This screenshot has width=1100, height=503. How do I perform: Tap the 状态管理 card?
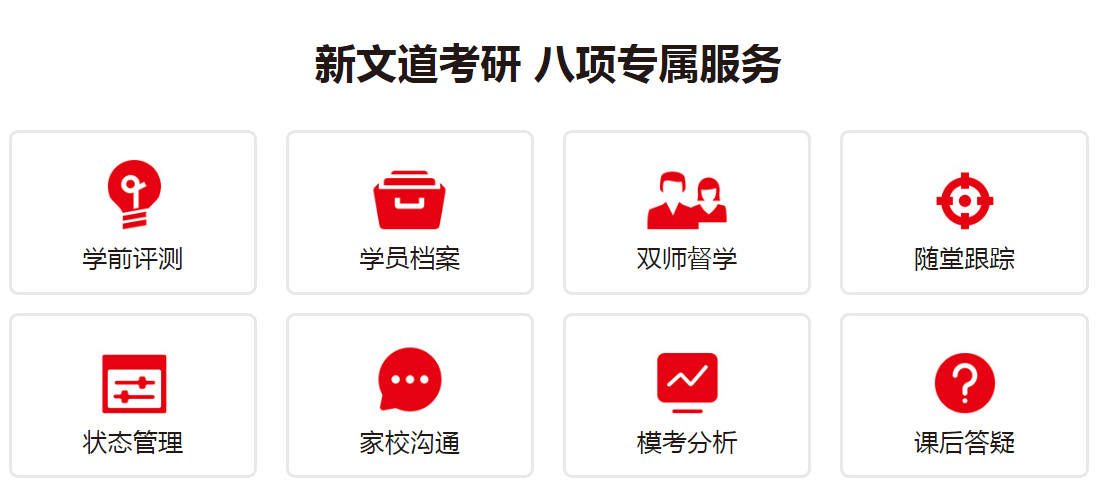pyautogui.click(x=133, y=396)
